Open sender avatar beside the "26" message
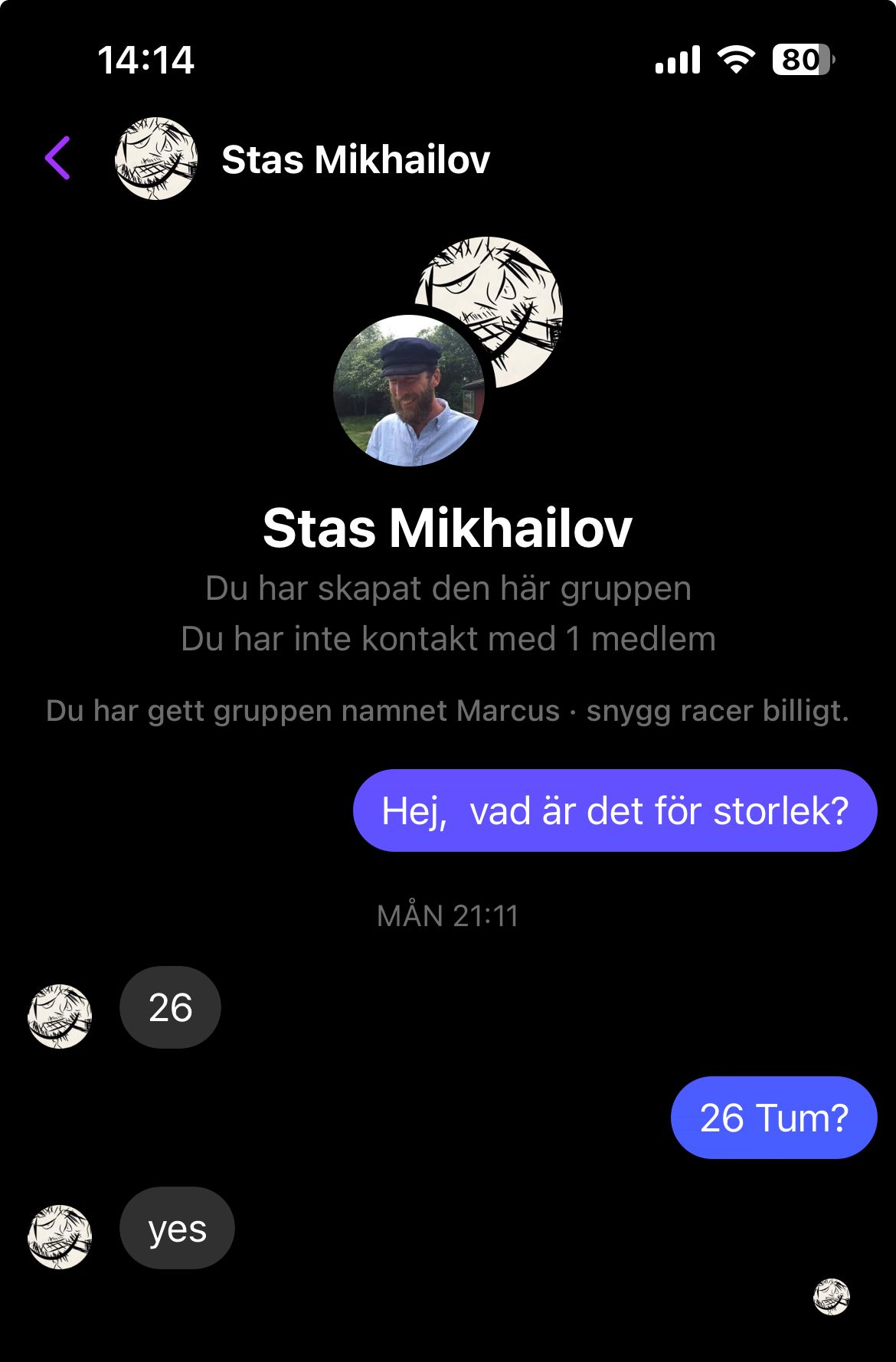Screen dimensions: 896x1362 coord(60,1016)
